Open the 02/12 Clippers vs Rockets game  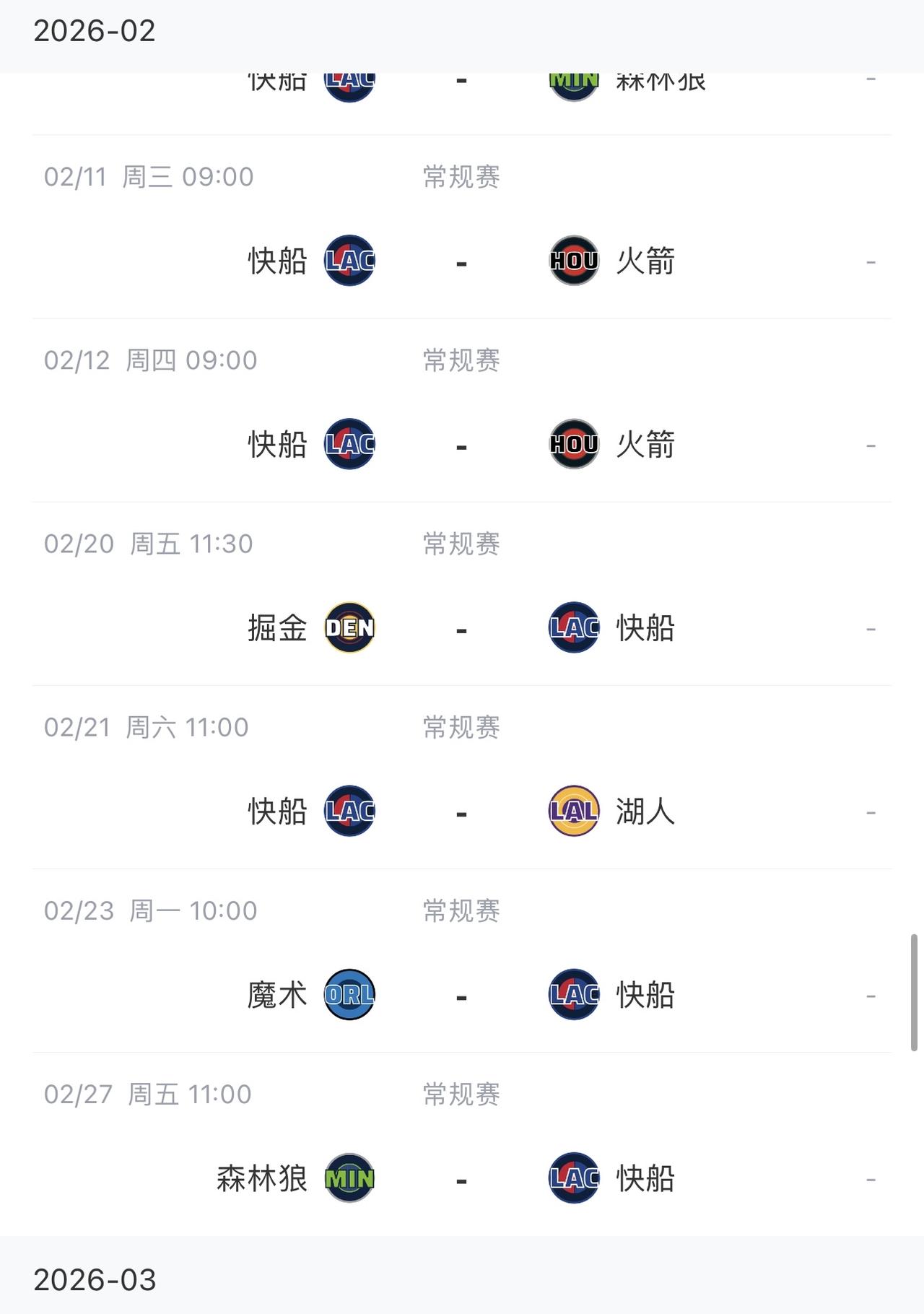click(461, 445)
